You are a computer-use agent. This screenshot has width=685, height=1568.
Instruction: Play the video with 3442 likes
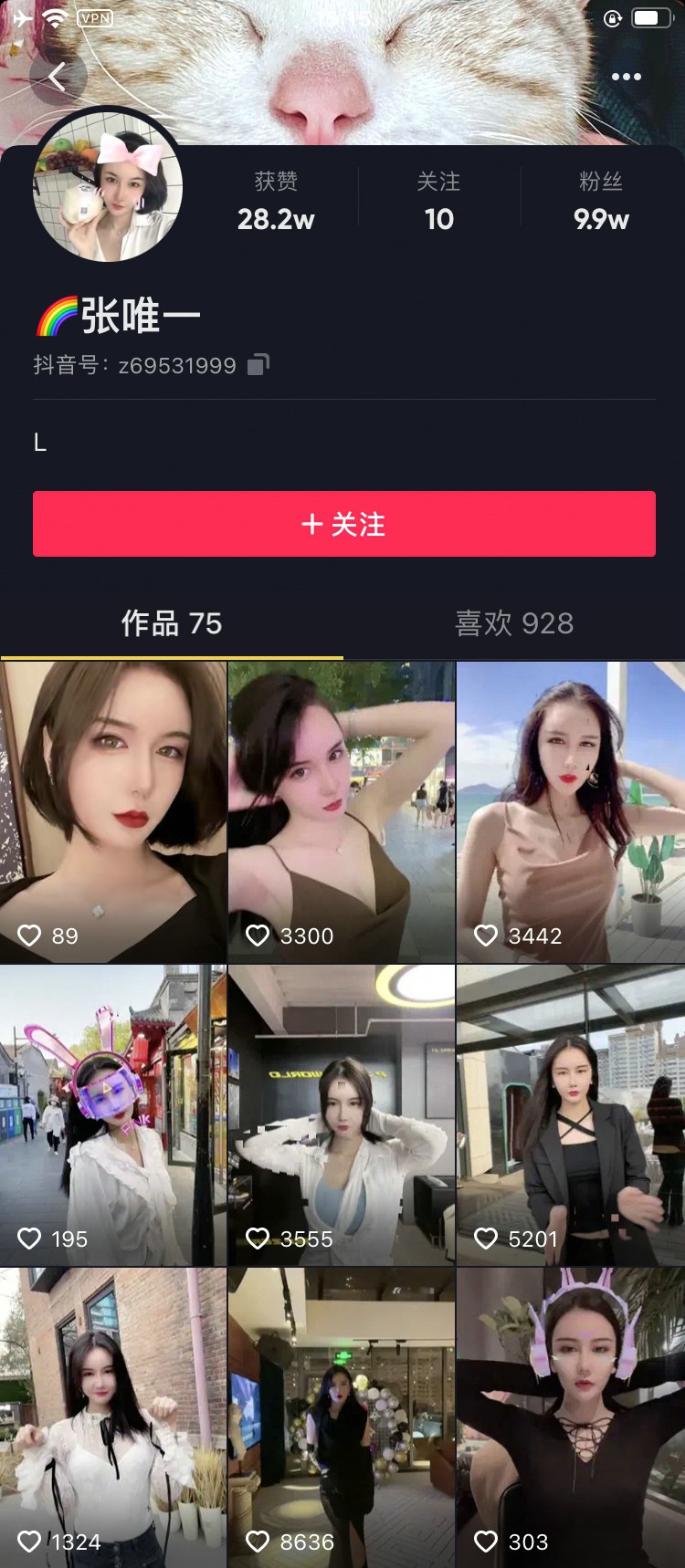571,812
